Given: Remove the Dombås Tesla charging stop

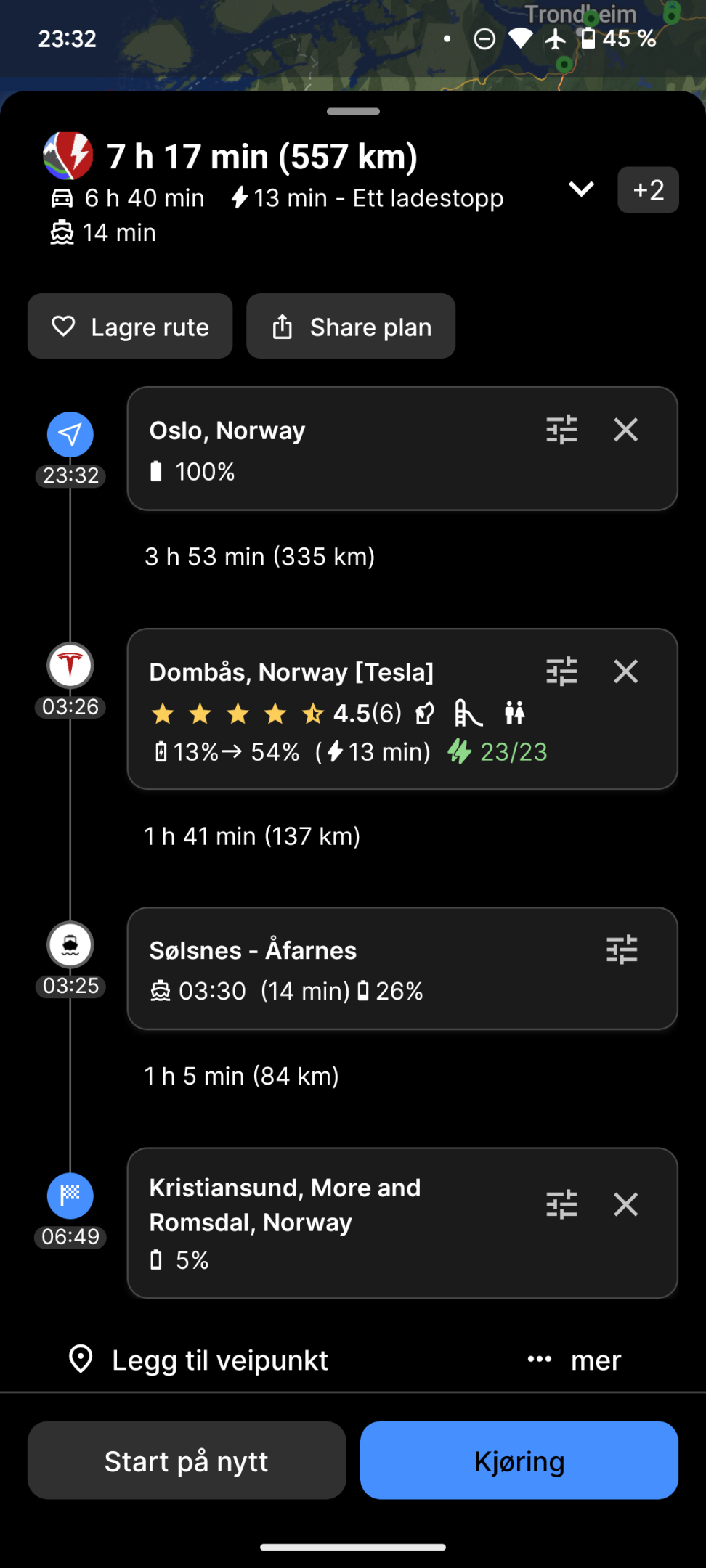Looking at the screenshot, I should [625, 671].
